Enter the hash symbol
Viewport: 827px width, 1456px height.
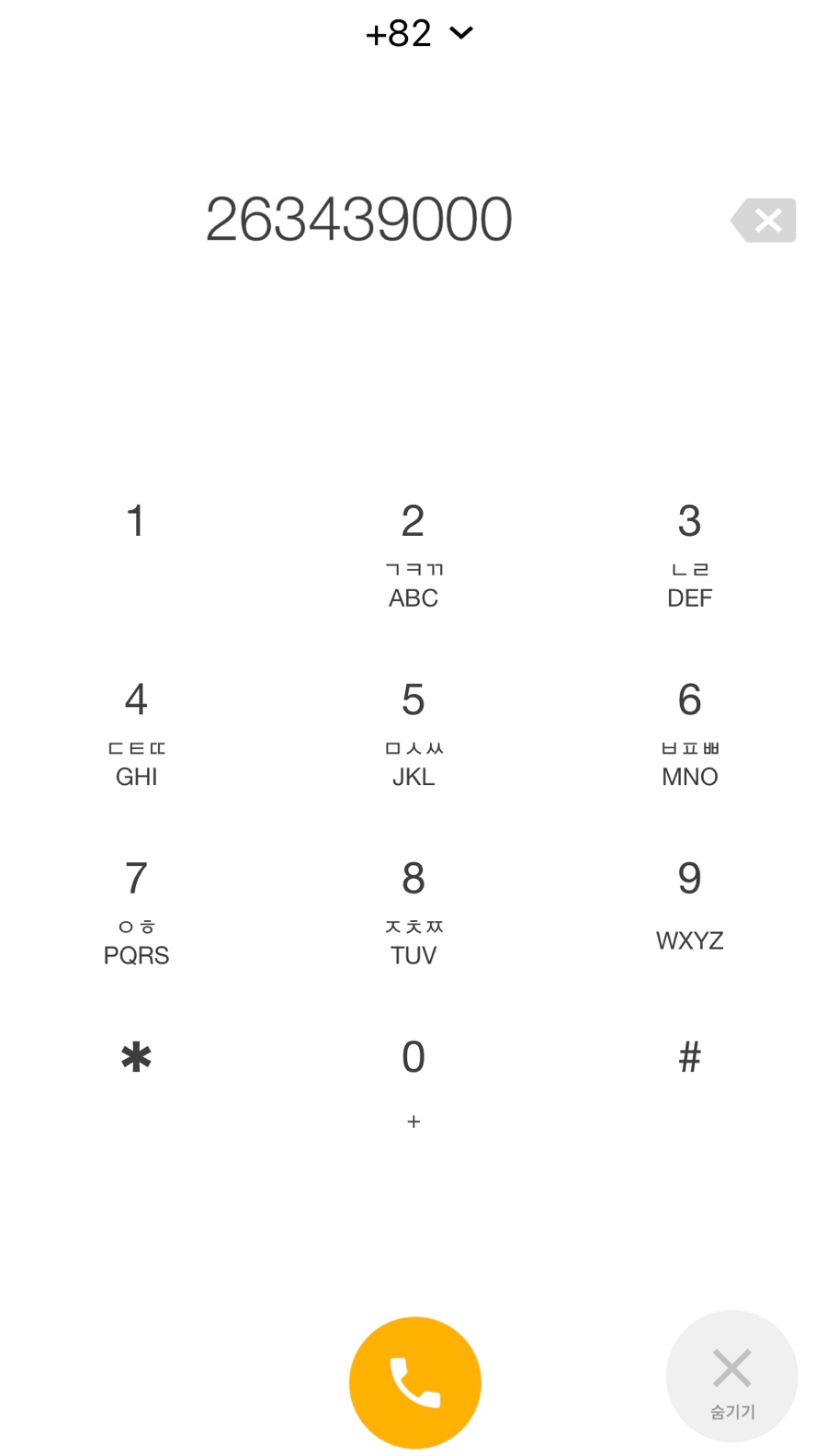pos(689,1057)
